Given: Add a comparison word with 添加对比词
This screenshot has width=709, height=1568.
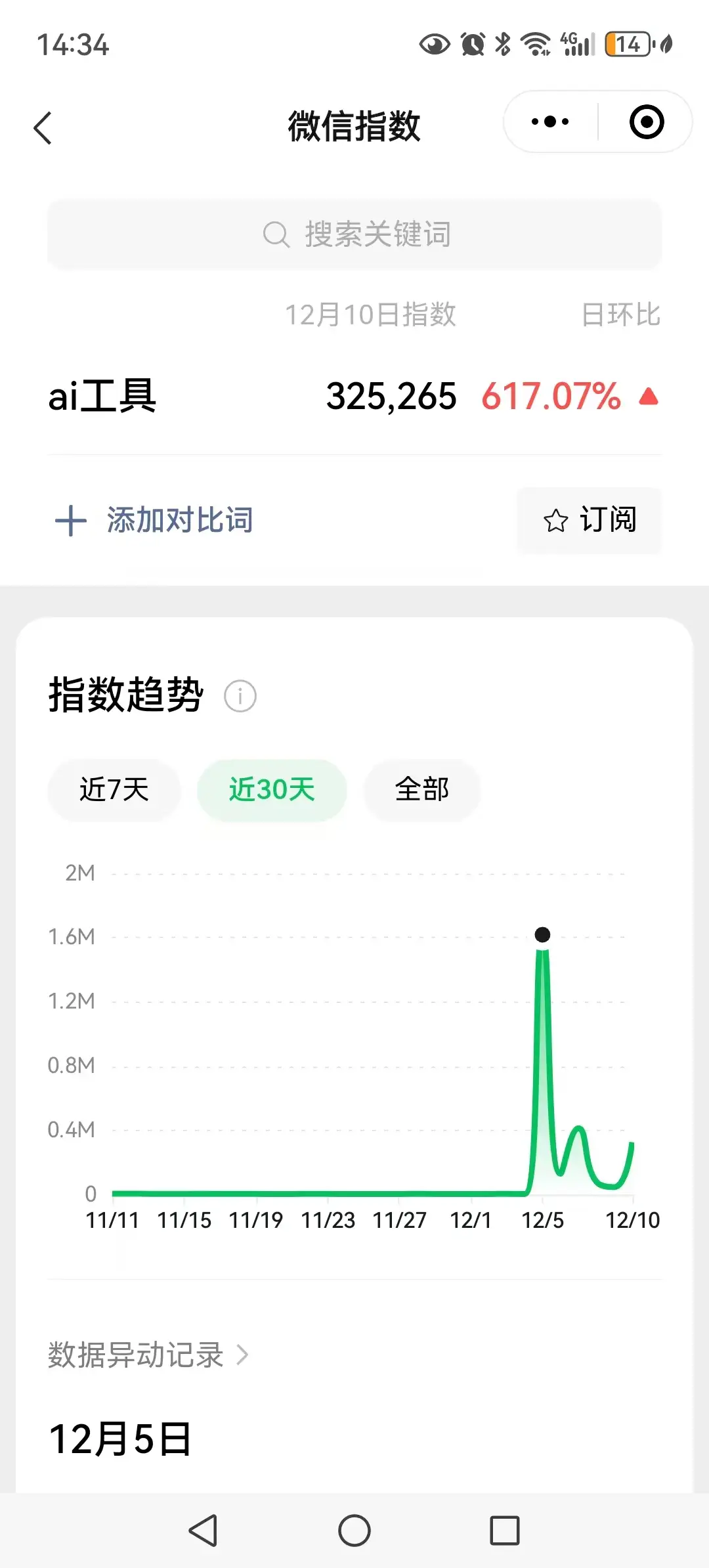Looking at the screenshot, I should [155, 521].
